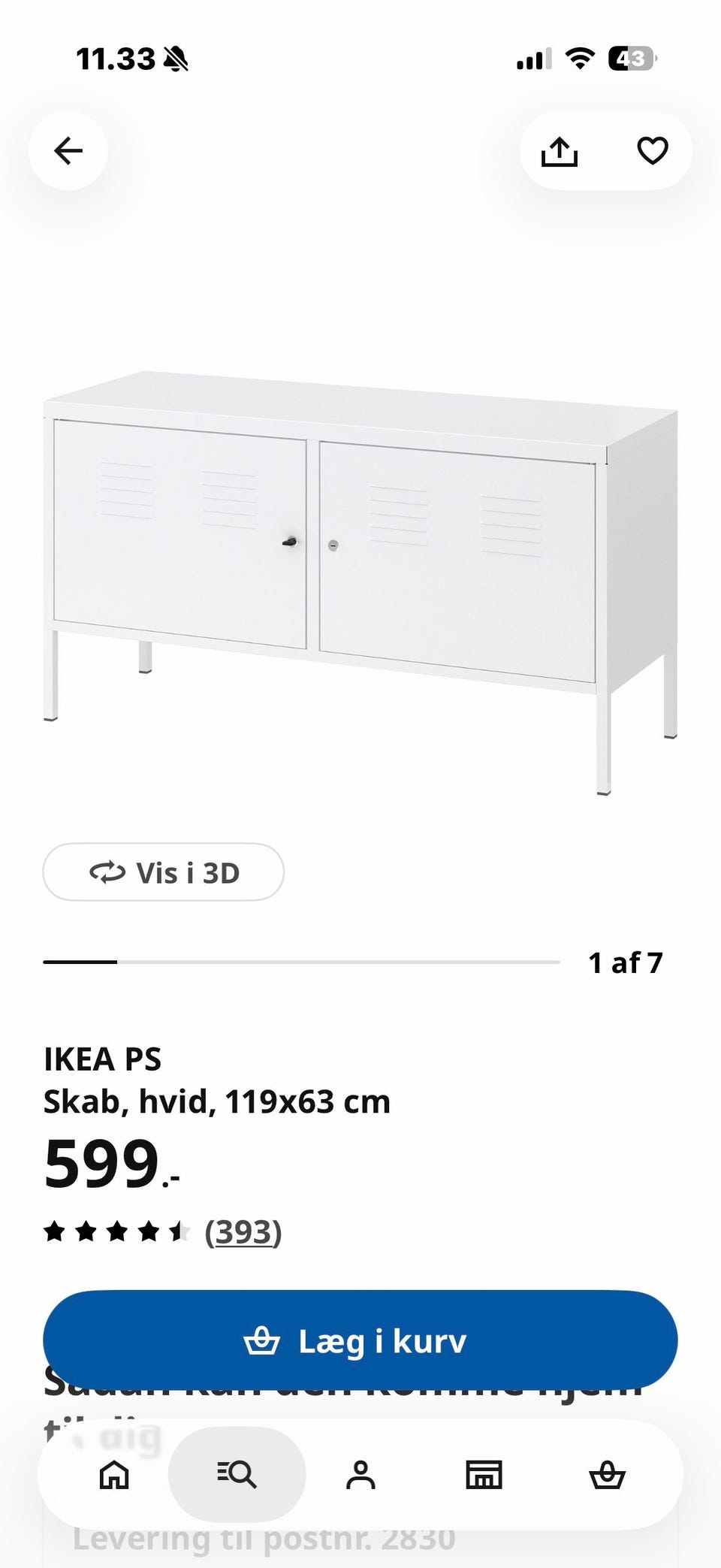This screenshot has width=721, height=1568.
Task: Open the 393 customer reviews
Action: (243, 1232)
